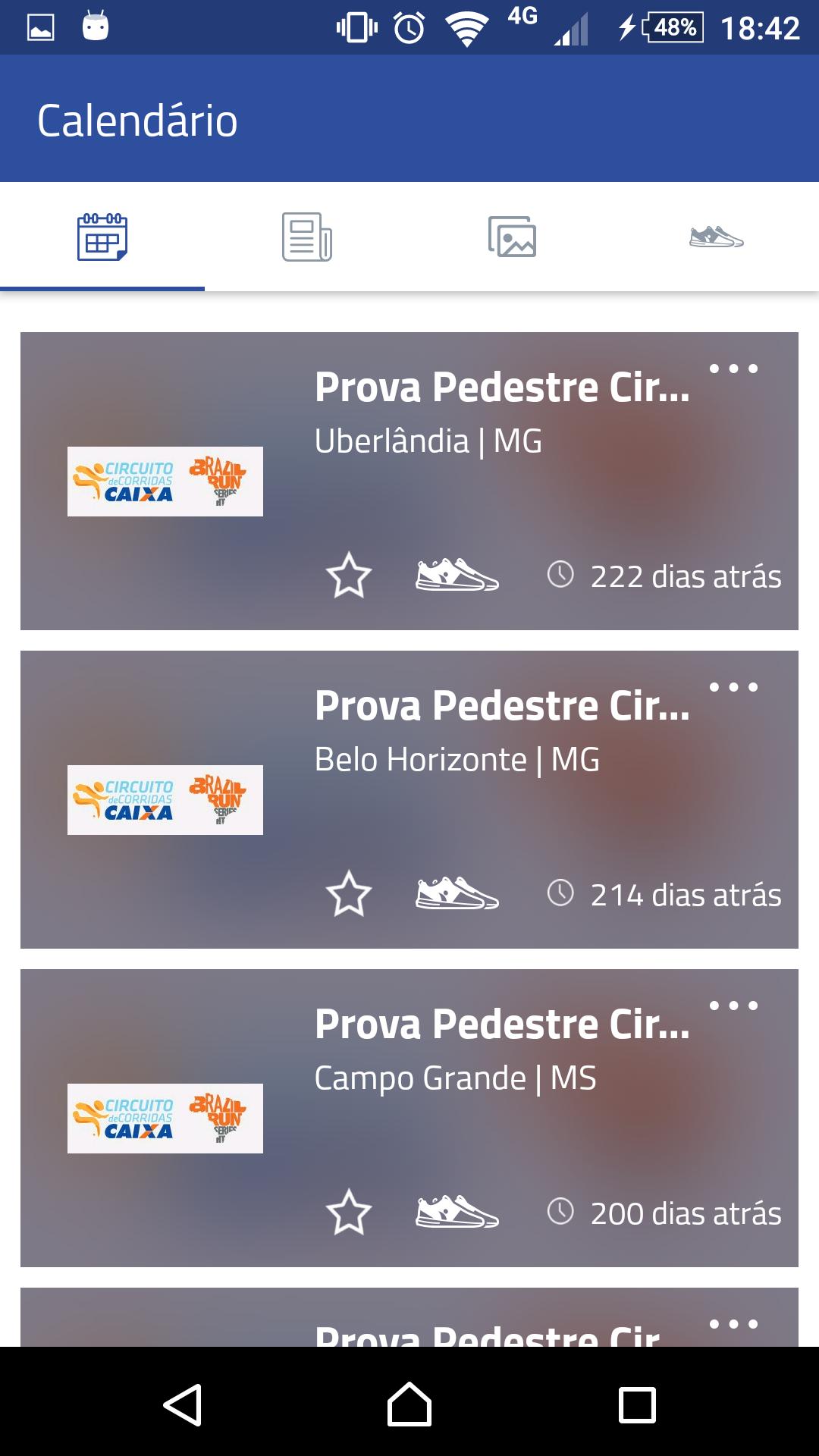
Task: Open the overflow menu on Belo Horizonte card
Action: coord(733,688)
